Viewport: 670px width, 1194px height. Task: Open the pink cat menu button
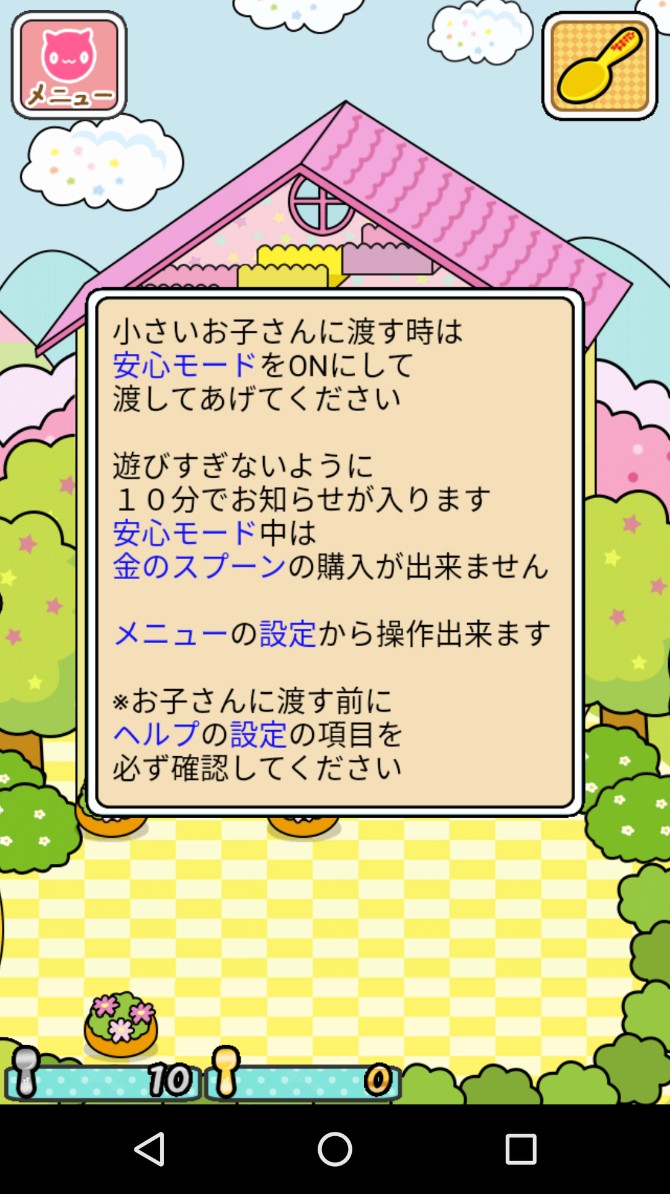pyautogui.click(x=69, y=65)
